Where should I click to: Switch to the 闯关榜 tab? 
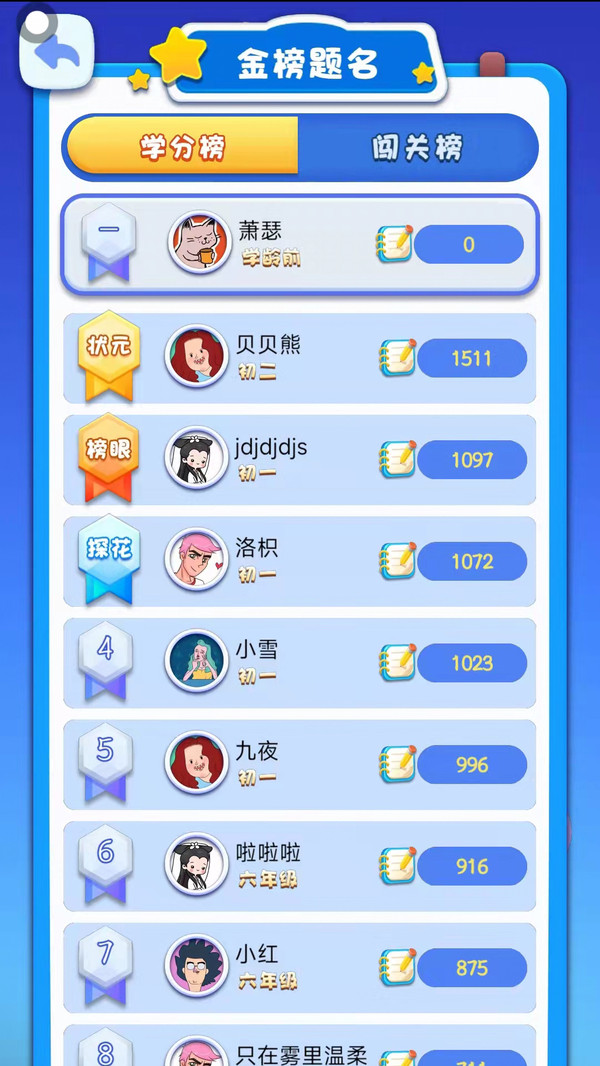pyautogui.click(x=417, y=148)
